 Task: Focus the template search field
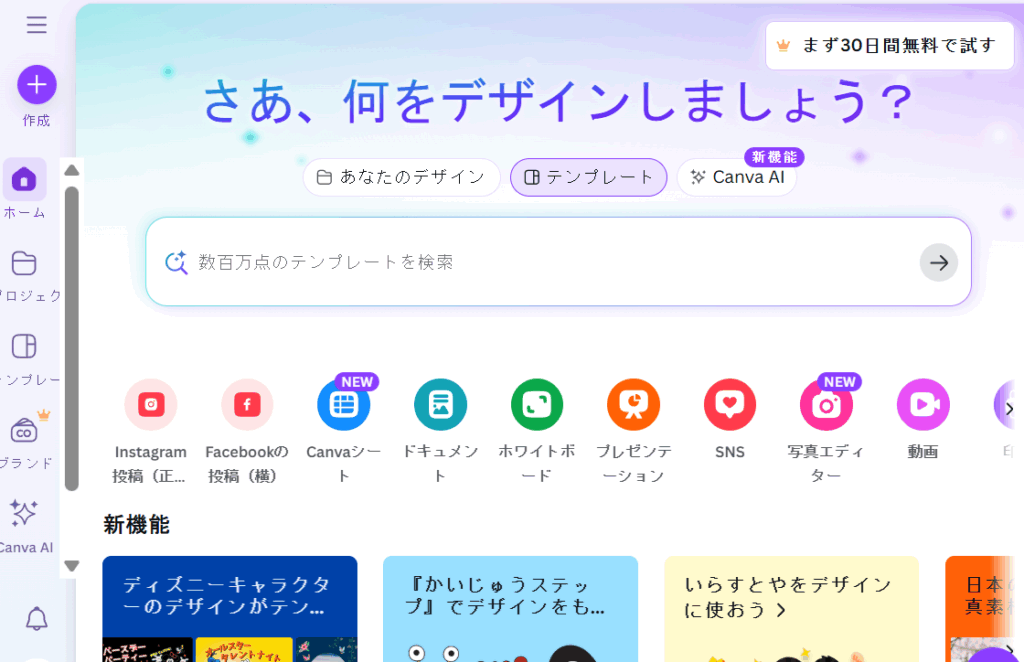[540, 262]
